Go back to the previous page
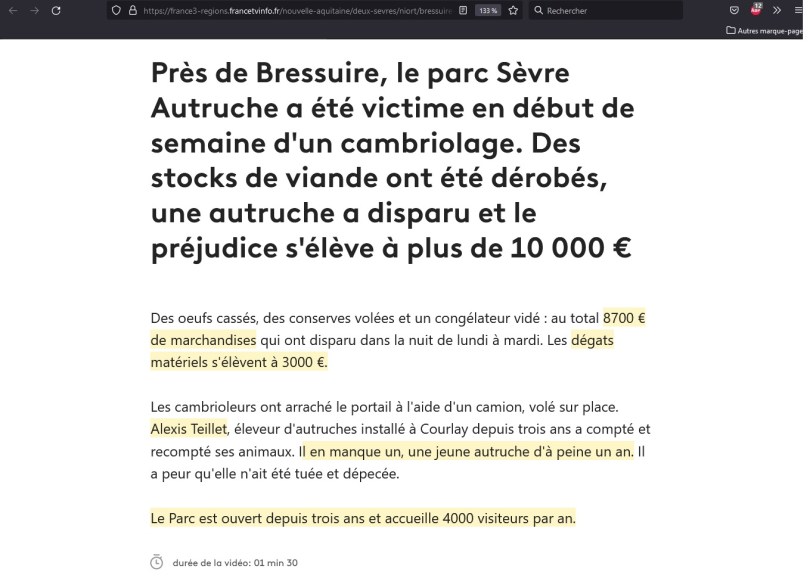 (x=13, y=10)
